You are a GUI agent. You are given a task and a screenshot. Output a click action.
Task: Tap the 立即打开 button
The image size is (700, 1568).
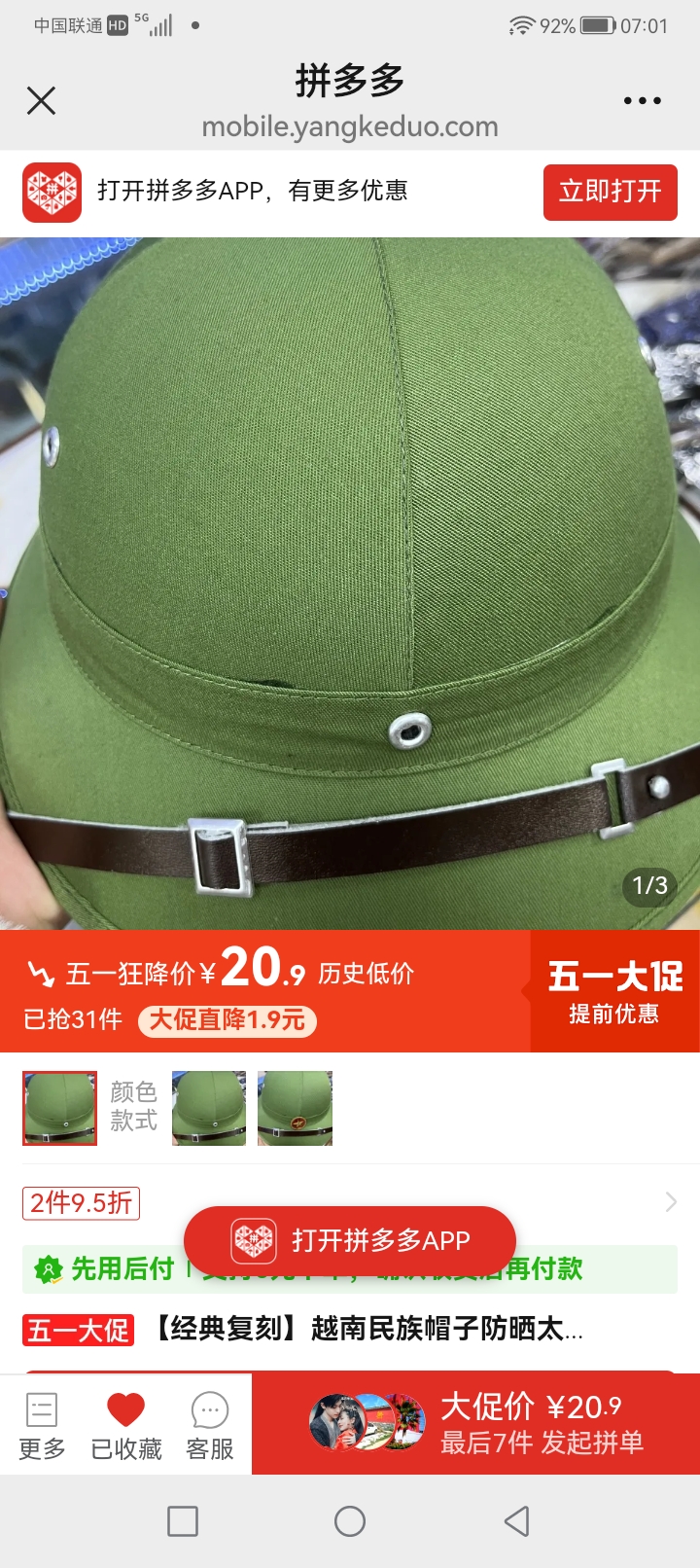pyautogui.click(x=610, y=192)
